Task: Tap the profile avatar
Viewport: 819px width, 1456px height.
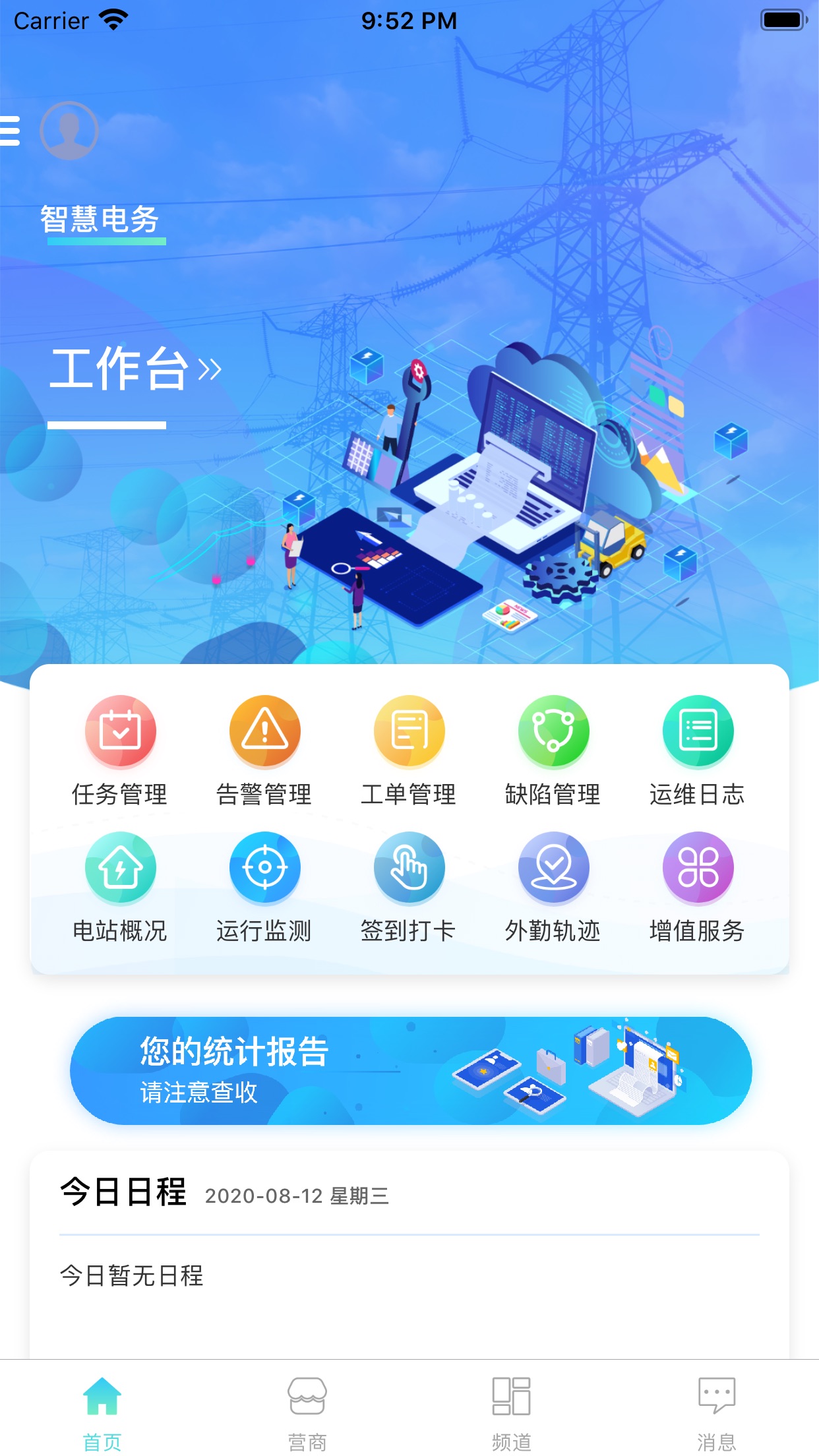Action: [69, 131]
